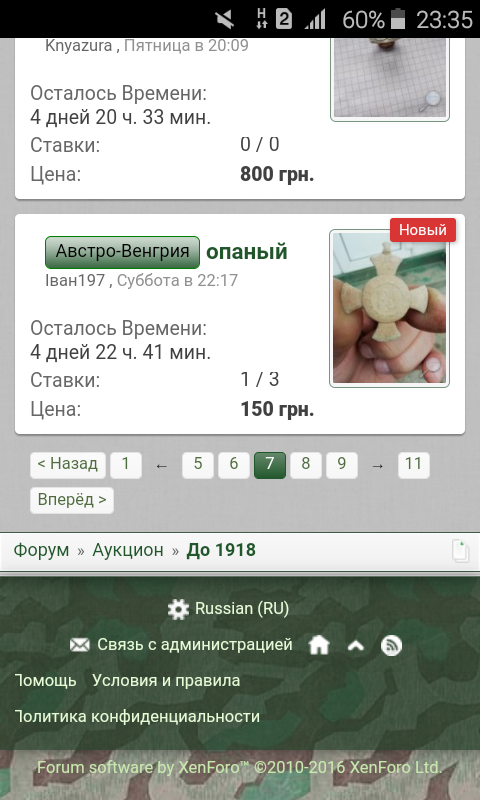Go to page 9
The height and width of the screenshot is (800, 480).
click(342, 465)
